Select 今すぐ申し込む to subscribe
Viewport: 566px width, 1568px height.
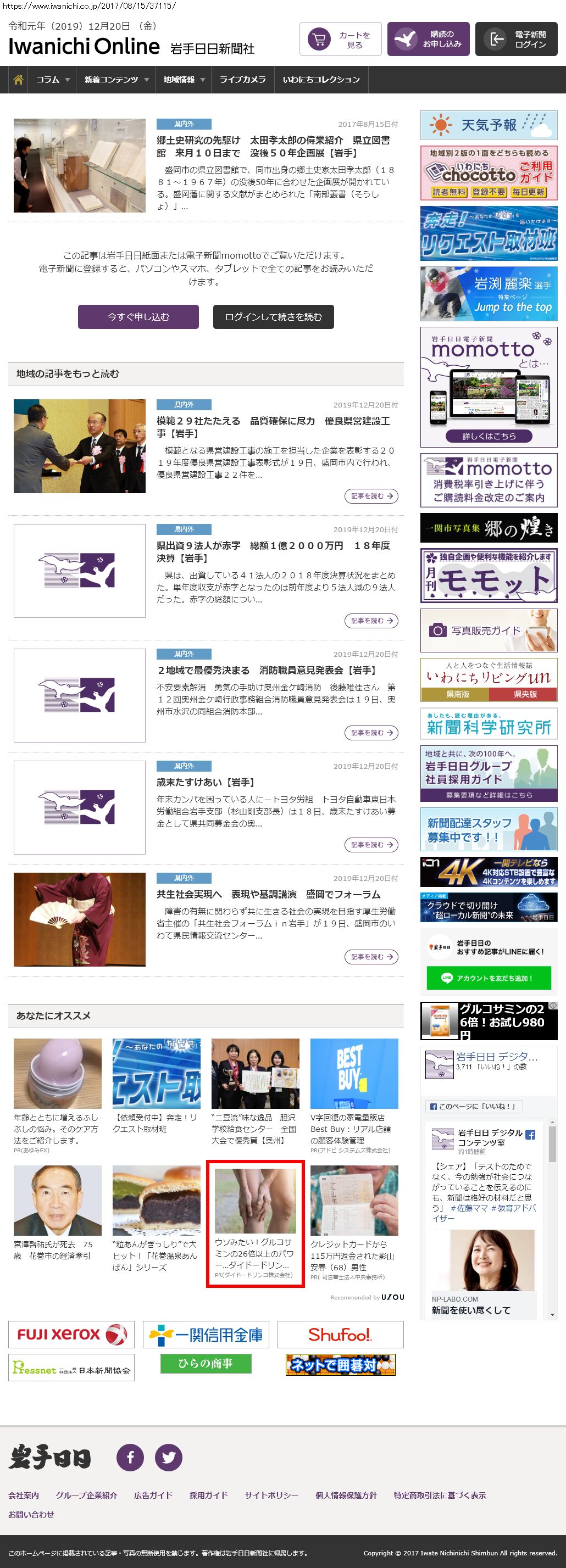pyautogui.click(x=138, y=316)
